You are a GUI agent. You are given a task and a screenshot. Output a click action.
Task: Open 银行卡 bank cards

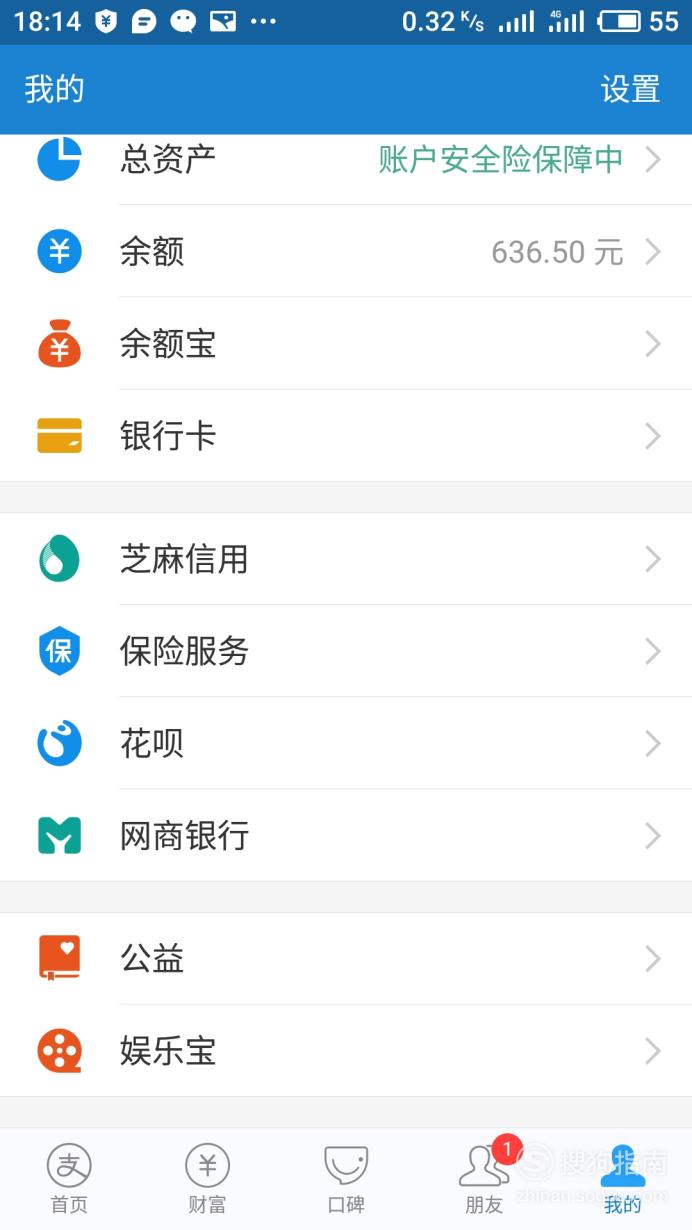(346, 435)
